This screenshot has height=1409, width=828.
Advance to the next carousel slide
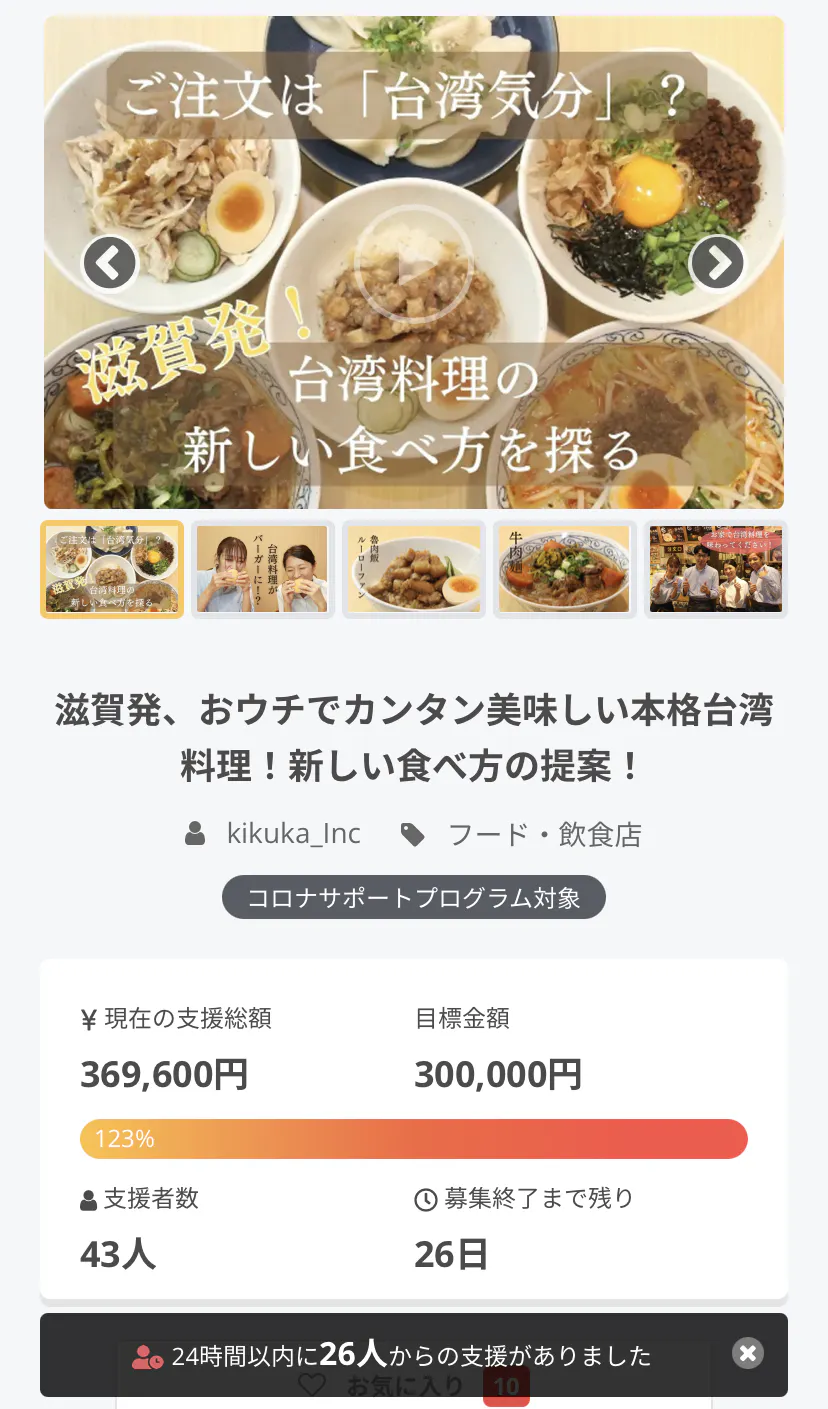pos(717,263)
